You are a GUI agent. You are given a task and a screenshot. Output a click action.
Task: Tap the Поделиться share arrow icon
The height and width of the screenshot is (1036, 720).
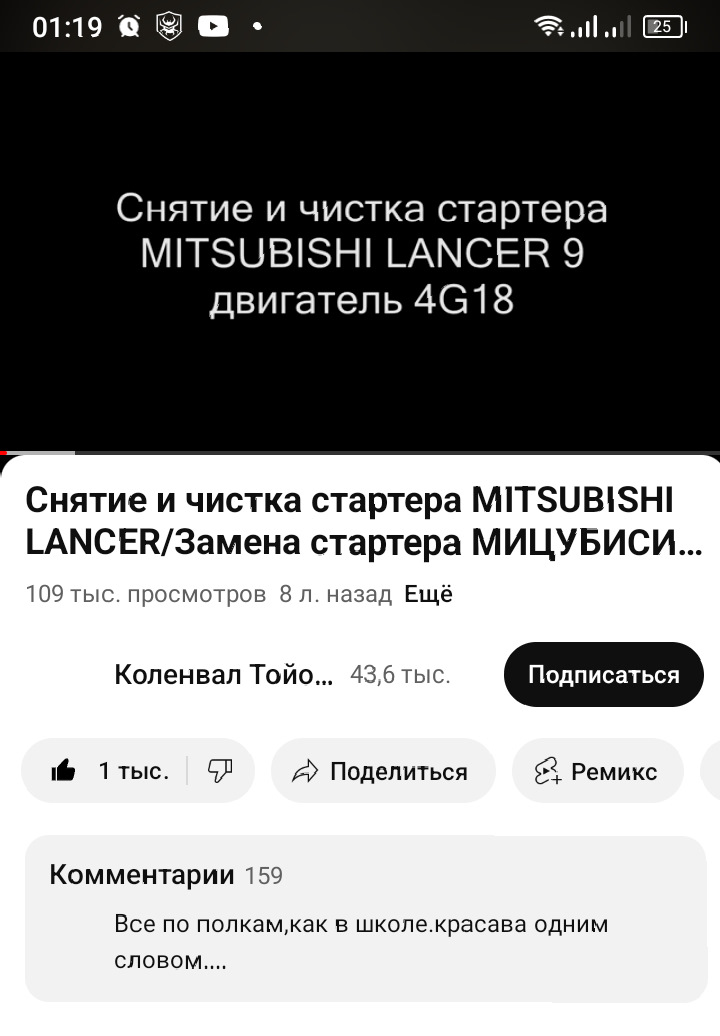click(304, 770)
